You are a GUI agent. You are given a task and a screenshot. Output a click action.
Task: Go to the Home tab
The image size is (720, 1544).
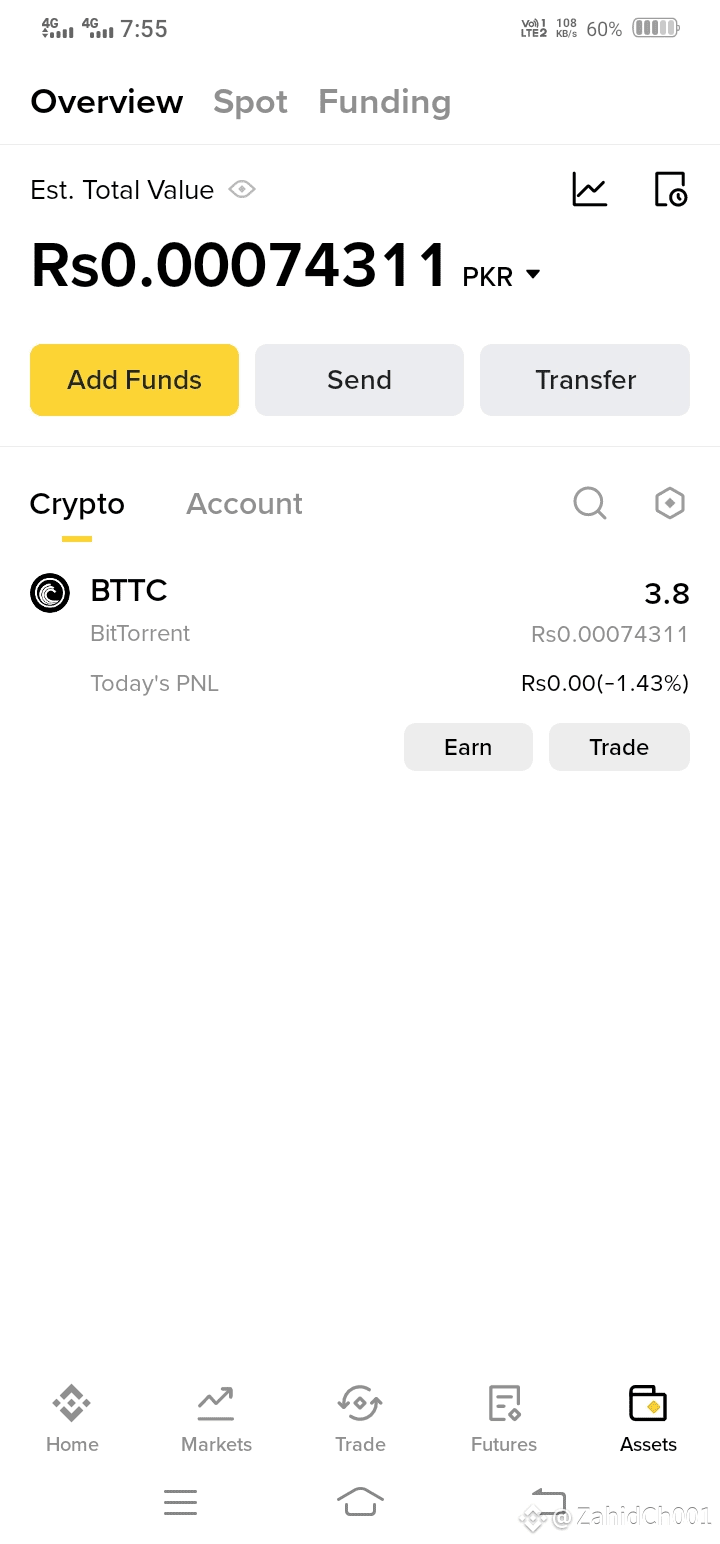(x=72, y=1418)
